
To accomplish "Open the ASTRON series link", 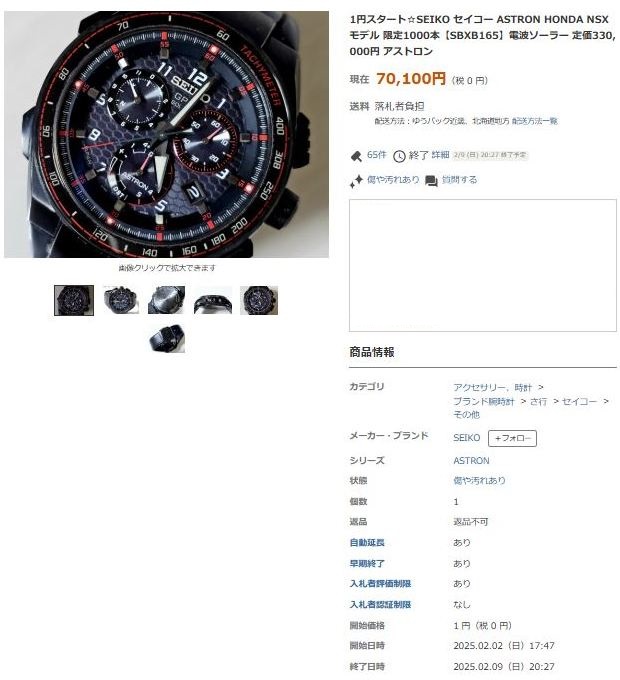I will pos(471,461).
